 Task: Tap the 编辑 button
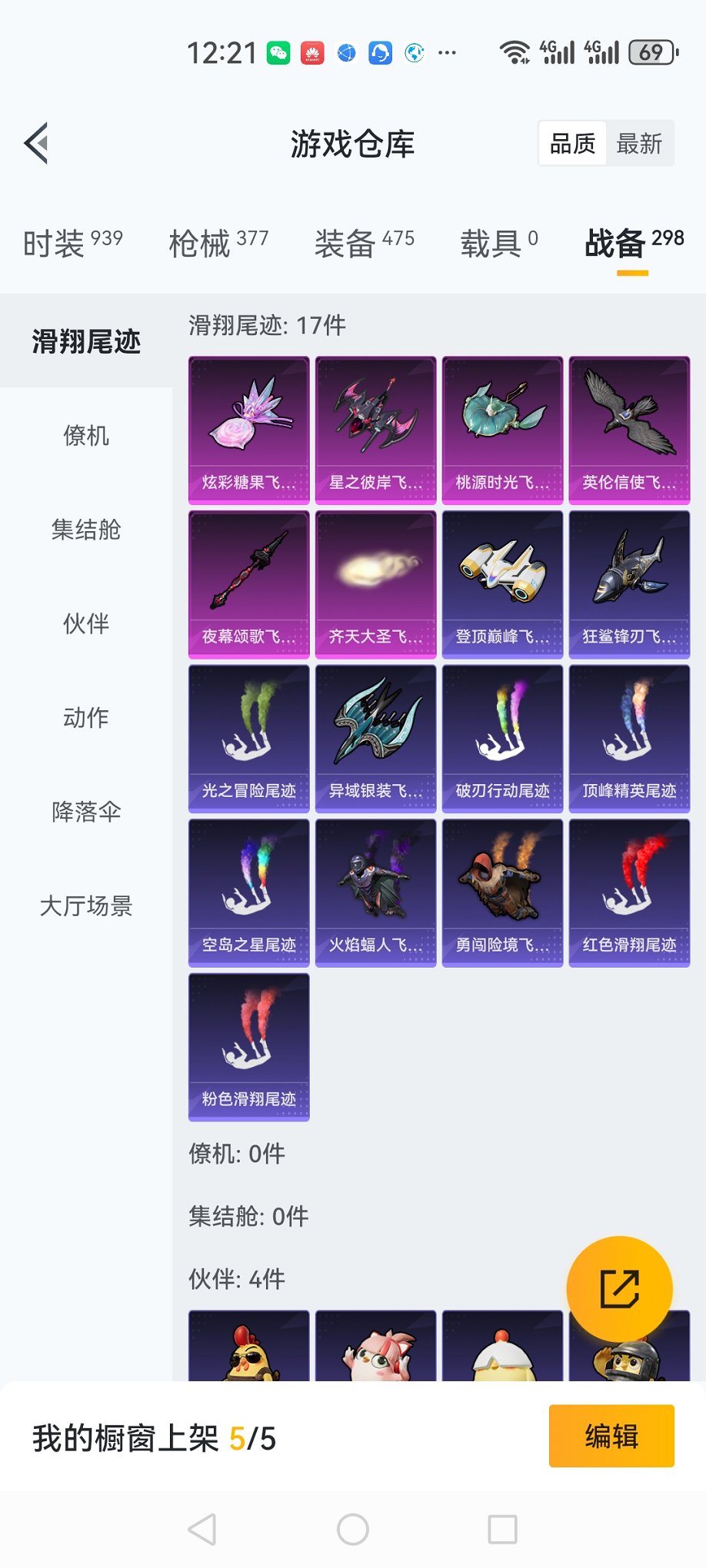611,1437
